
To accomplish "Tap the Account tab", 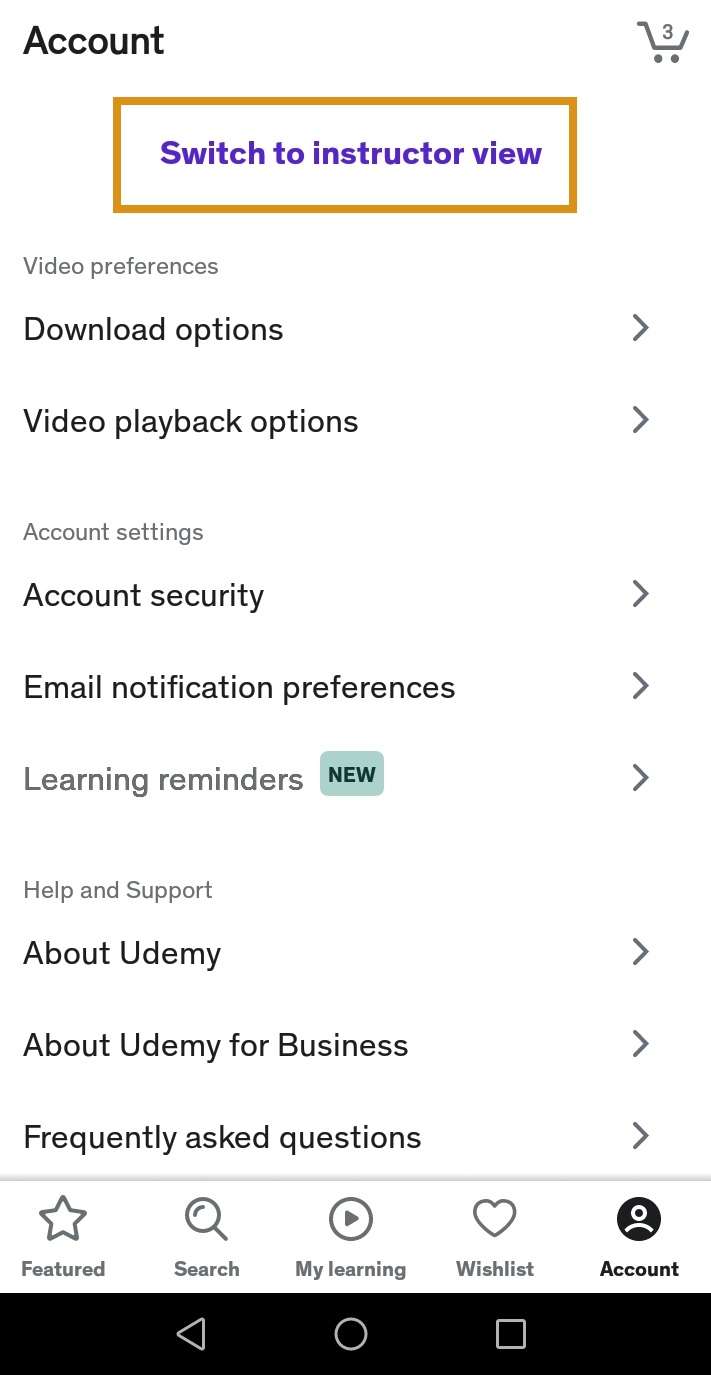I will pyautogui.click(x=639, y=1237).
